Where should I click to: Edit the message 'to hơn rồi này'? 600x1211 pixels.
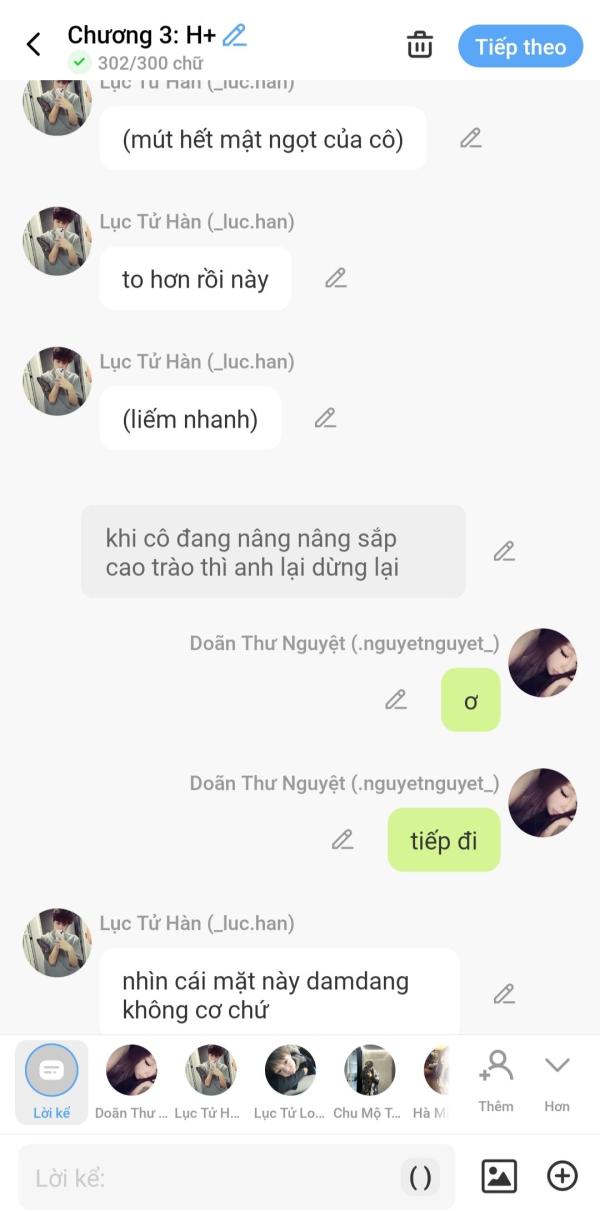pyautogui.click(x=336, y=278)
